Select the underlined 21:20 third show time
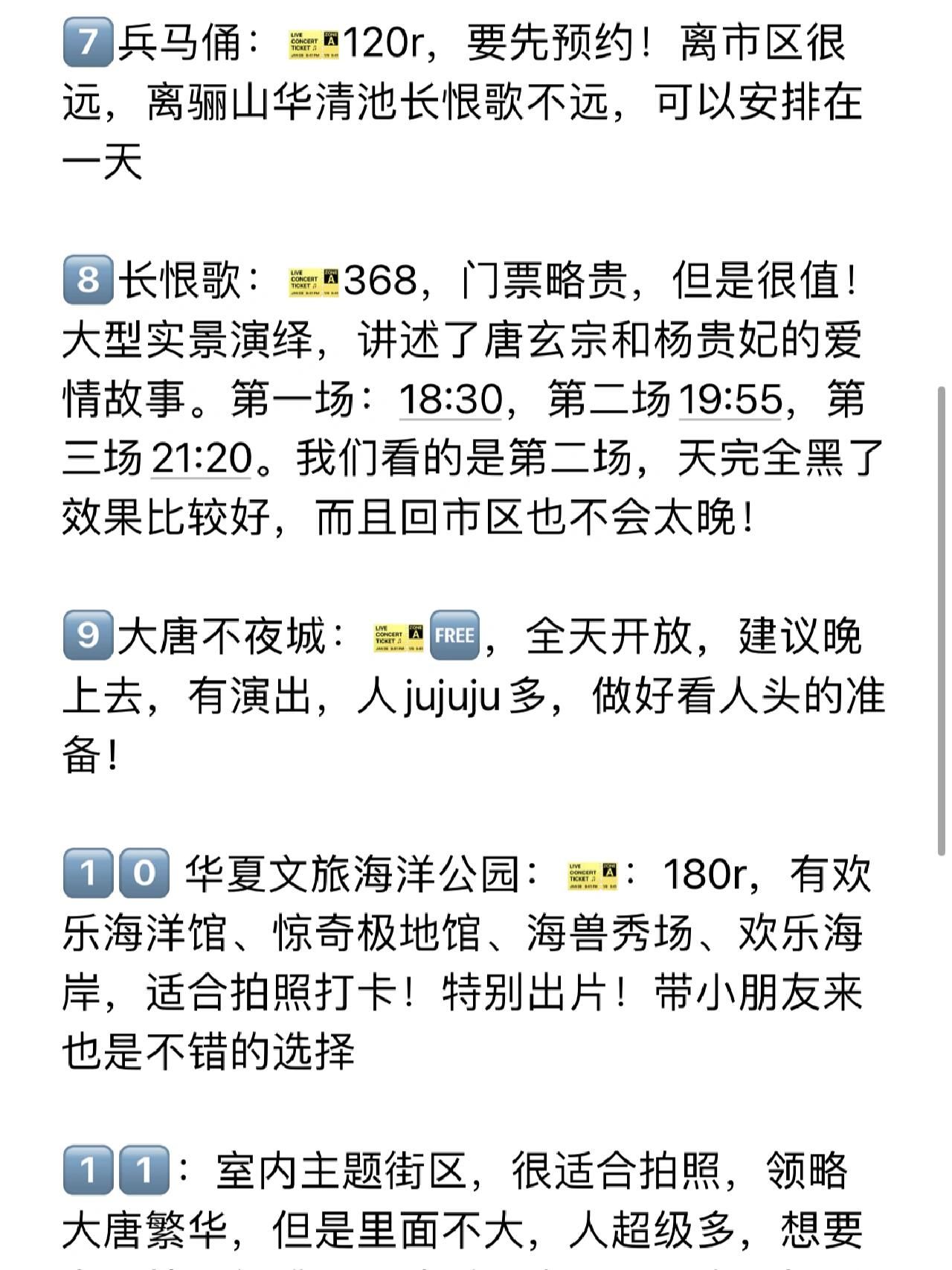 [x=202, y=458]
